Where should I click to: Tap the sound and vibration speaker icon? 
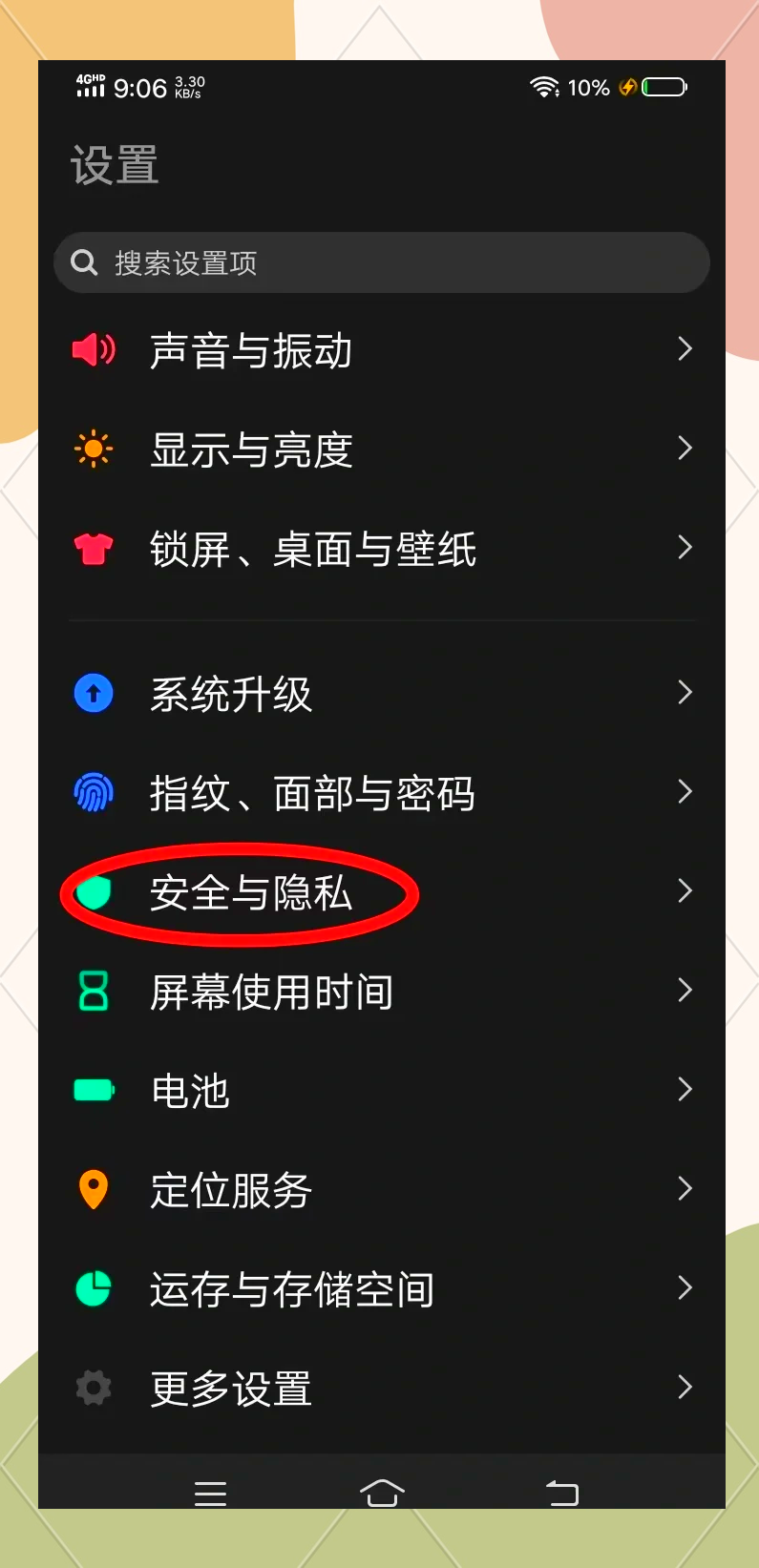pos(93,350)
